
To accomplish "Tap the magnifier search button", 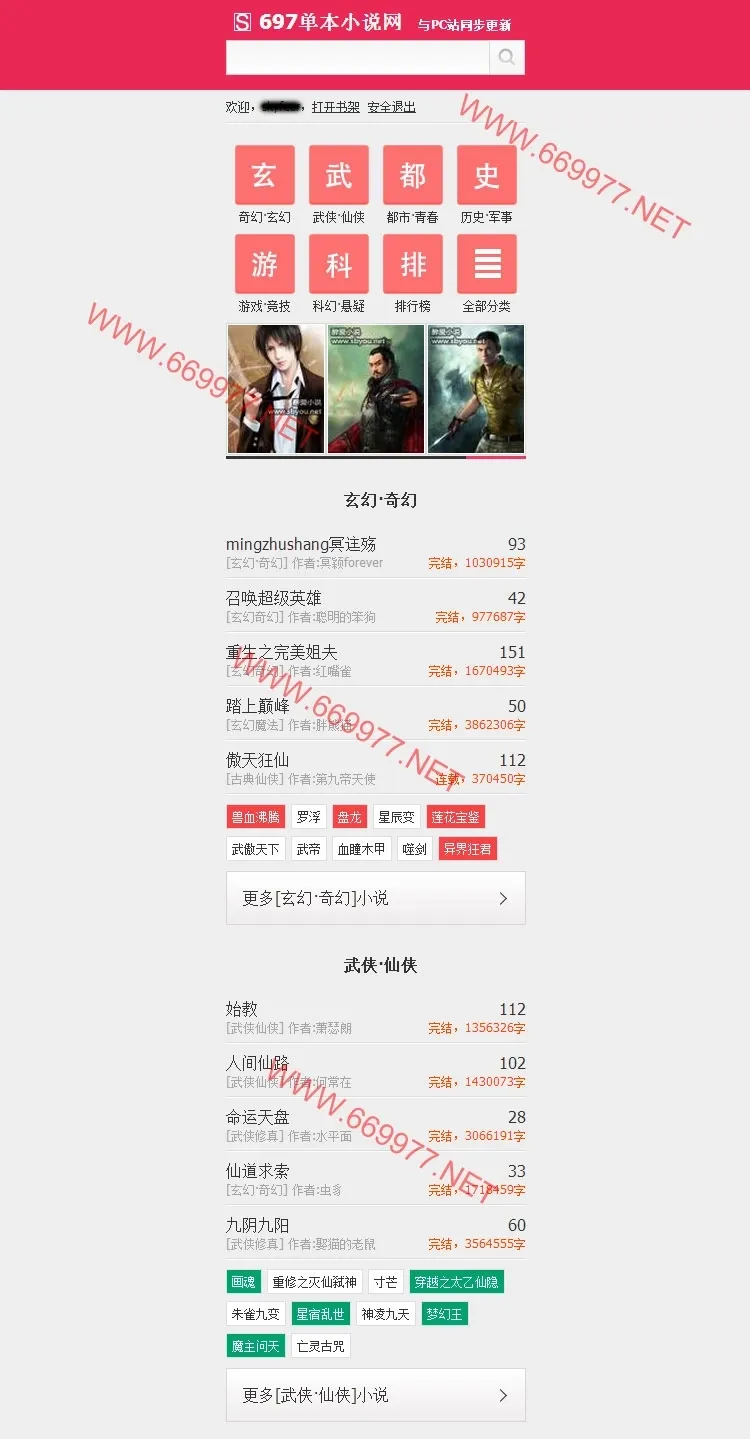I will (x=507, y=57).
